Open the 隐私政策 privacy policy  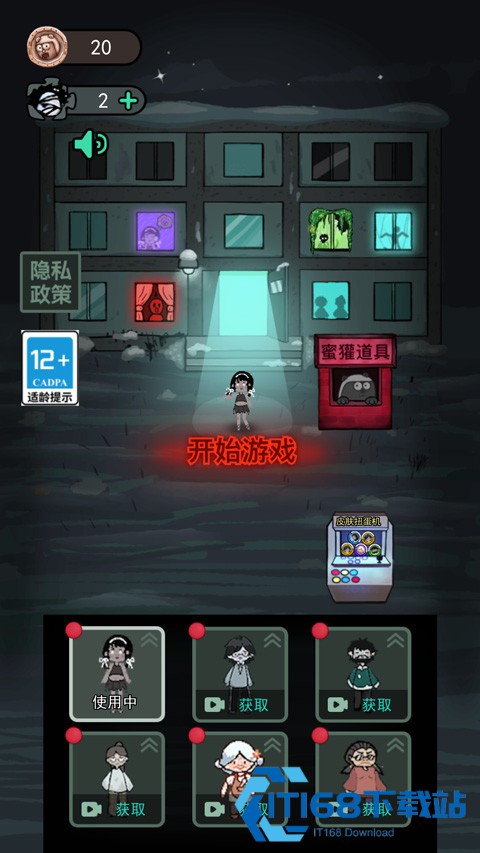(51, 282)
